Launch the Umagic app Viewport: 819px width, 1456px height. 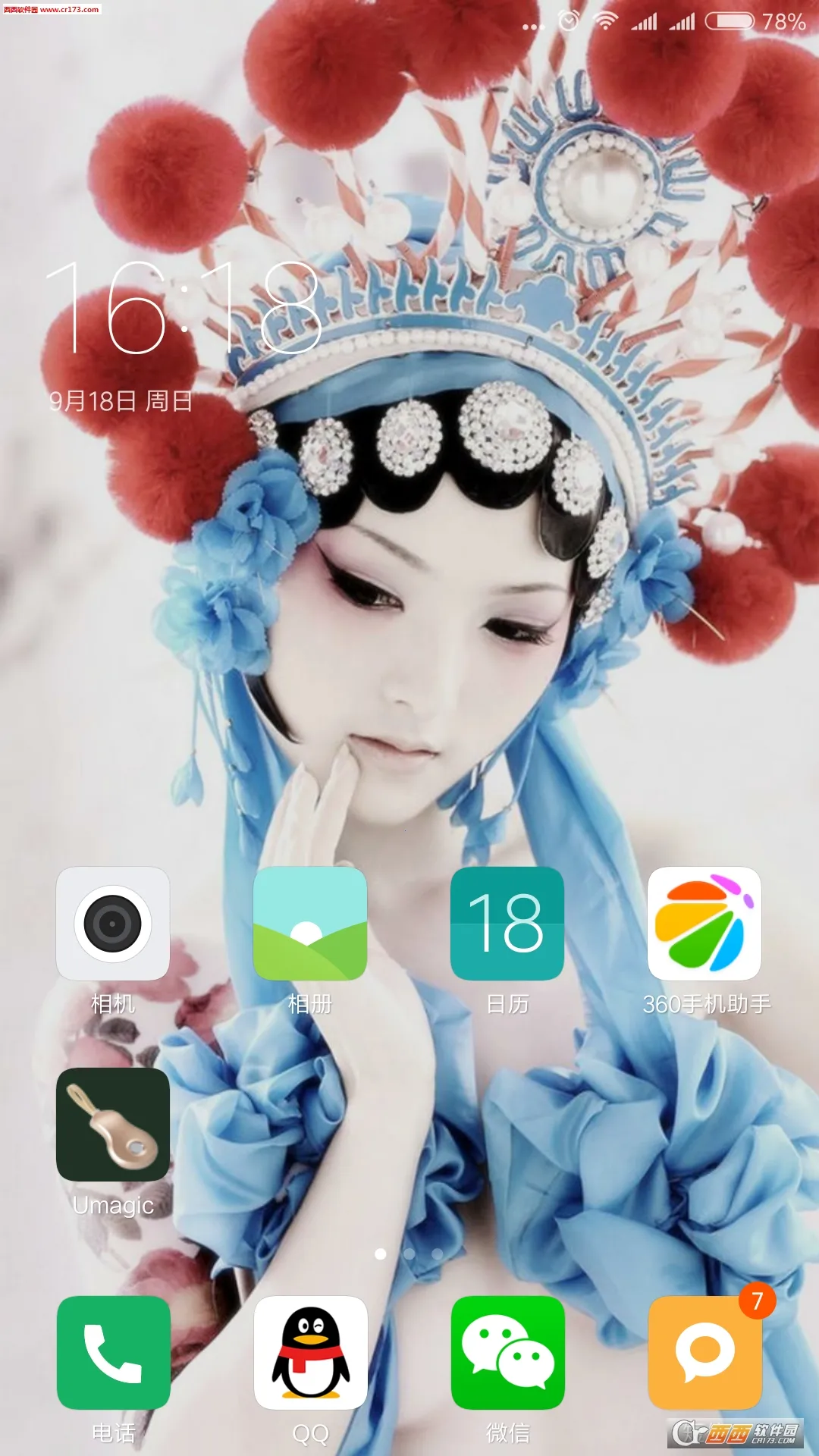113,1125
